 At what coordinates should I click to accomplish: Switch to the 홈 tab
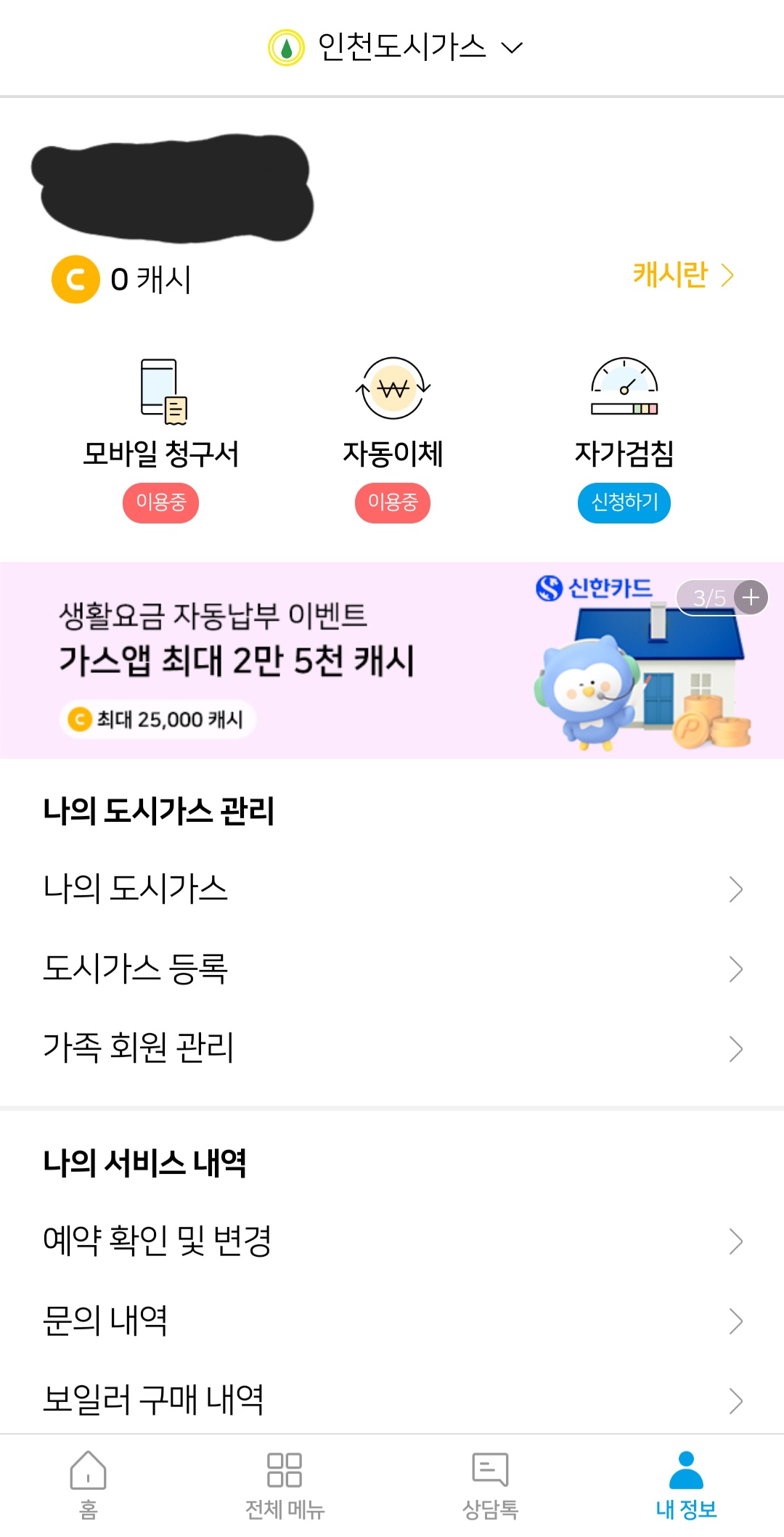(88, 1485)
